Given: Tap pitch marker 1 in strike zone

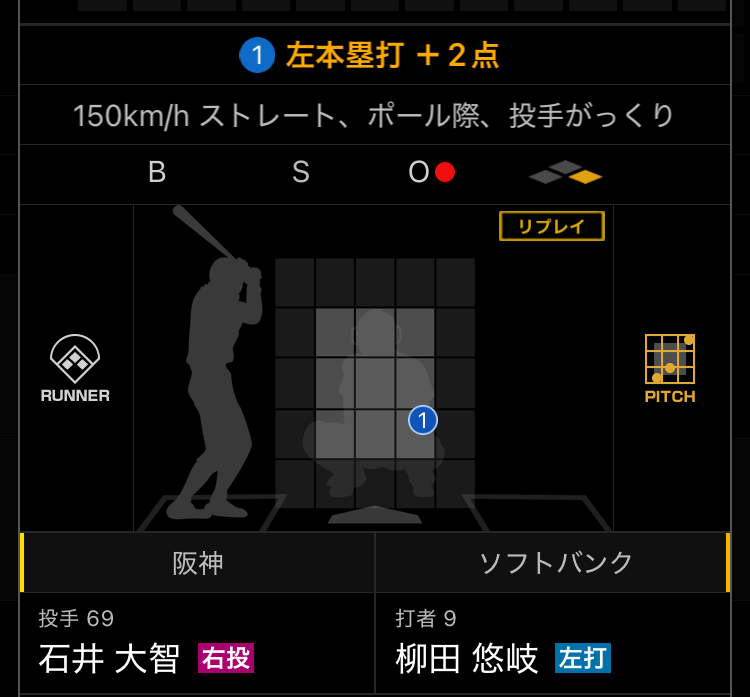Looking at the screenshot, I should [x=423, y=421].
